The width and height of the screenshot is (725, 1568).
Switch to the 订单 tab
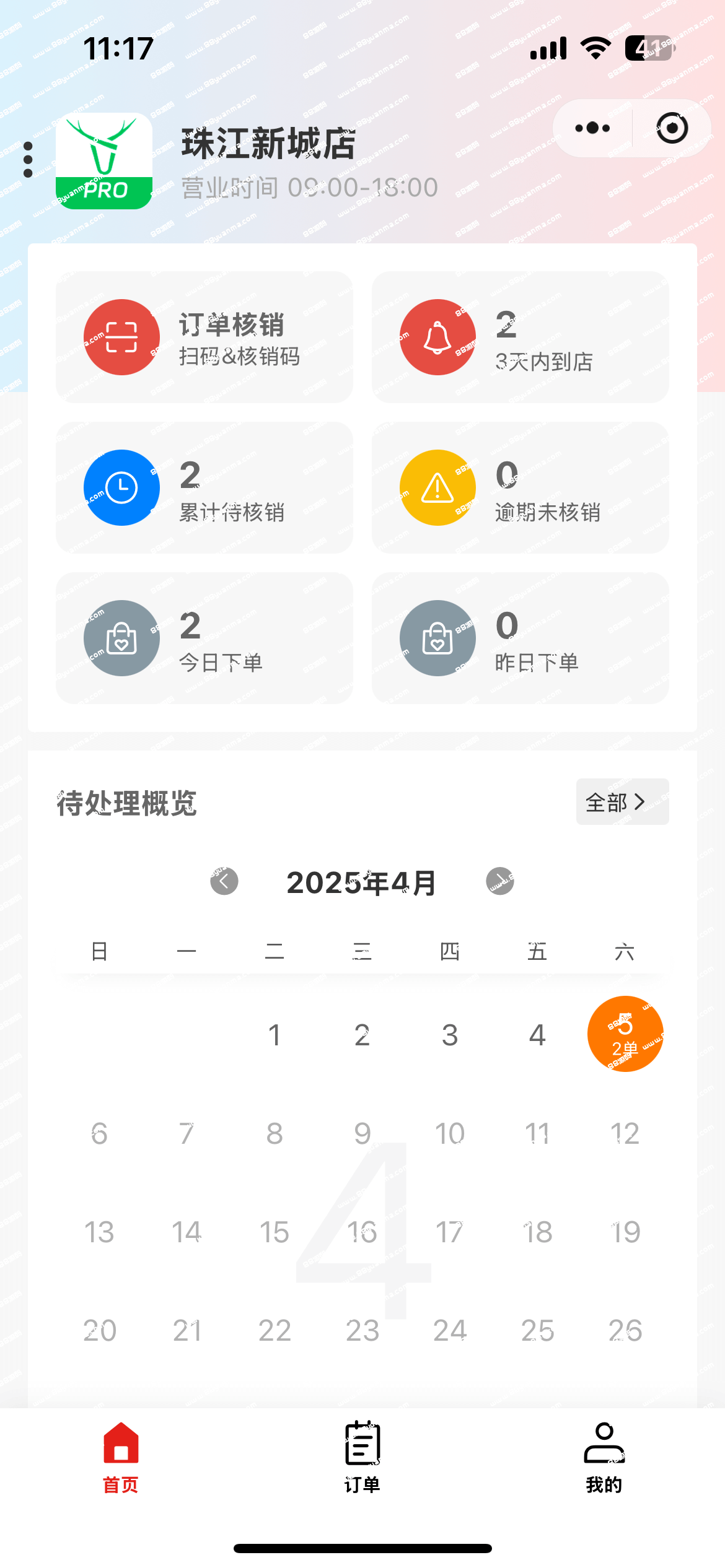(362, 1458)
